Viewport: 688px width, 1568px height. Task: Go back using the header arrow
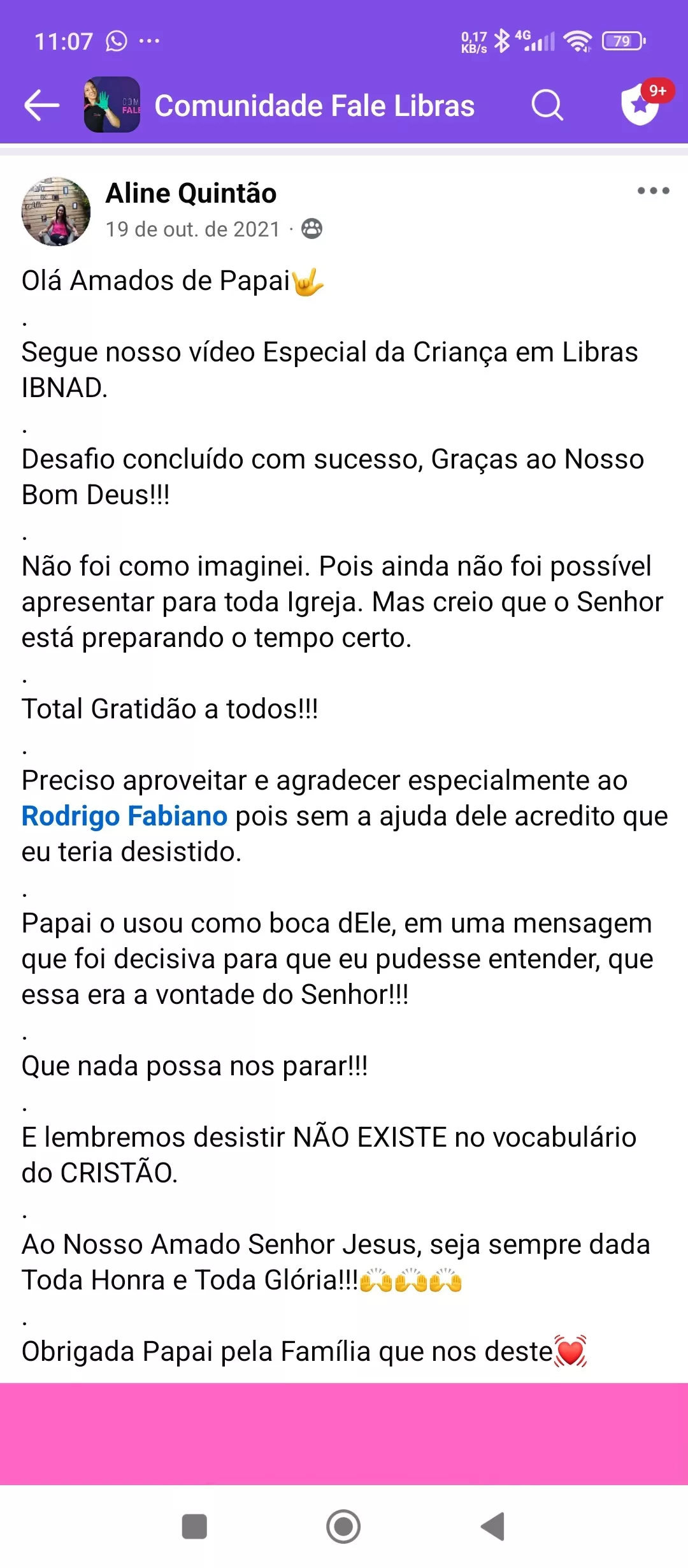(x=41, y=105)
